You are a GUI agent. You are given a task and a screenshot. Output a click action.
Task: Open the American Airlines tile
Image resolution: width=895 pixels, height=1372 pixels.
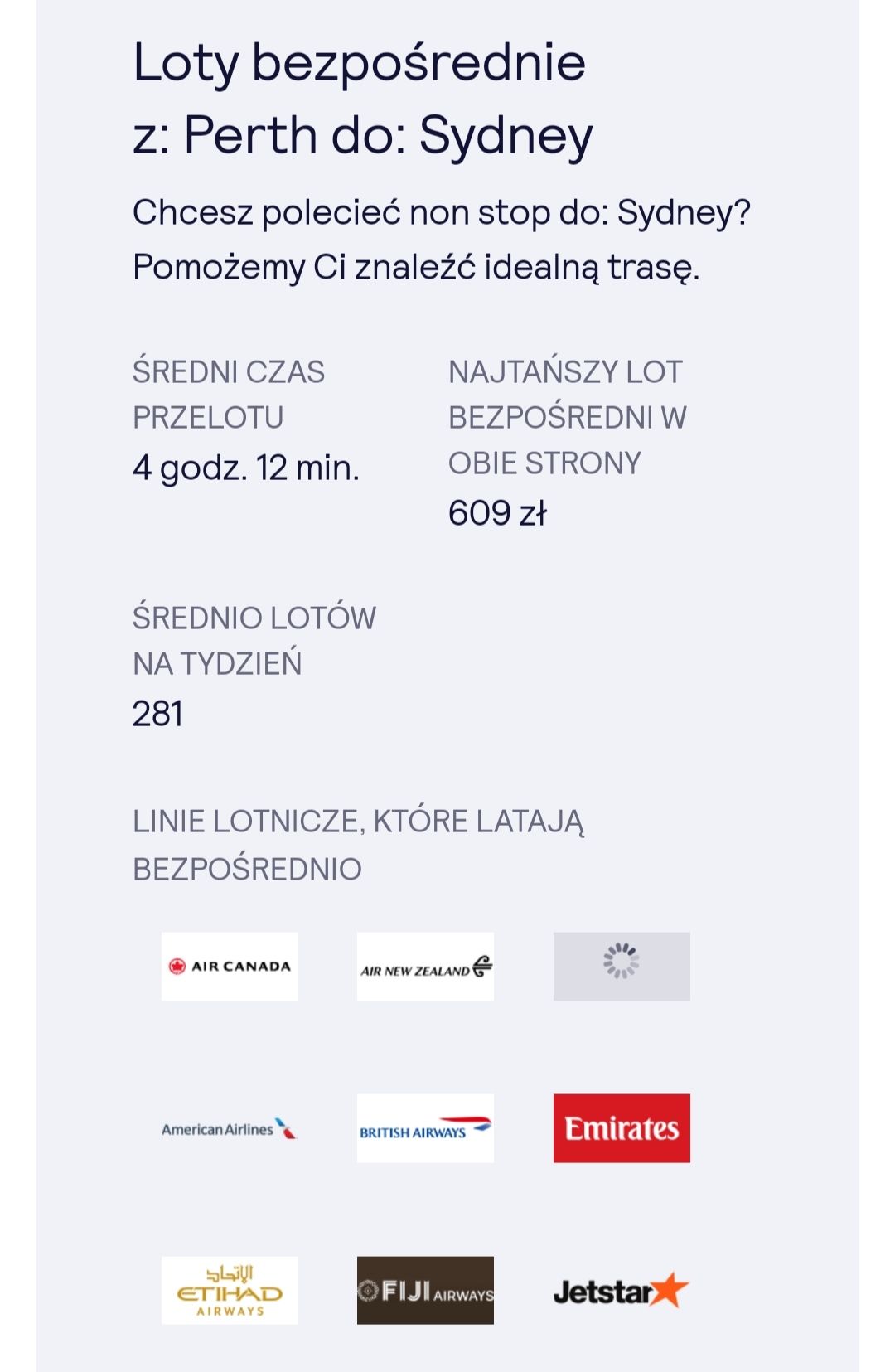tap(230, 1128)
